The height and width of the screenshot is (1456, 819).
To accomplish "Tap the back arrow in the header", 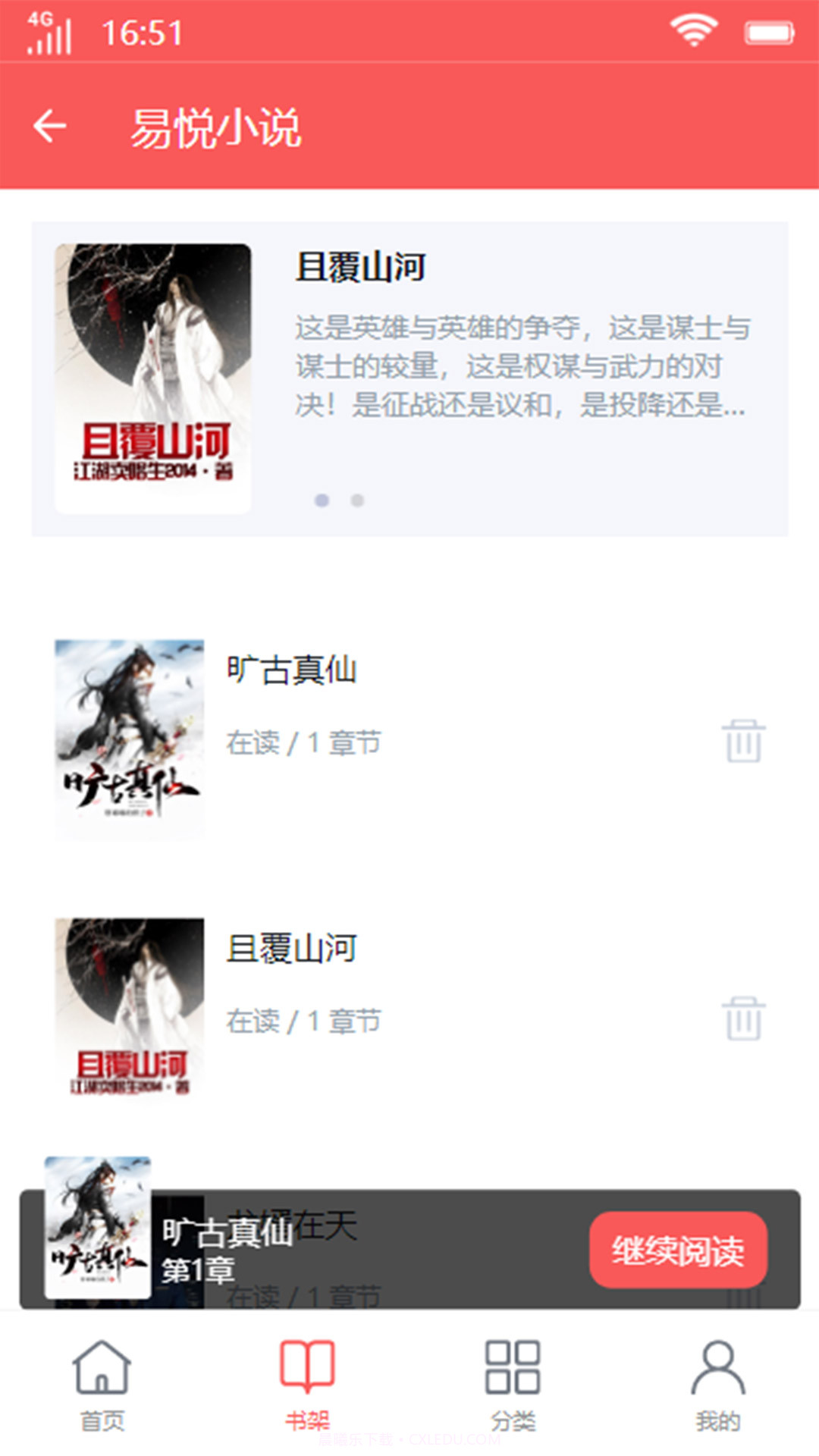I will [x=51, y=125].
